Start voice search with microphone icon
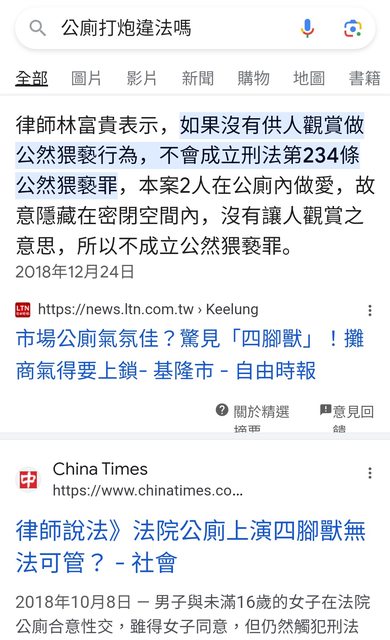This screenshot has width=390, height=640. click(308, 29)
